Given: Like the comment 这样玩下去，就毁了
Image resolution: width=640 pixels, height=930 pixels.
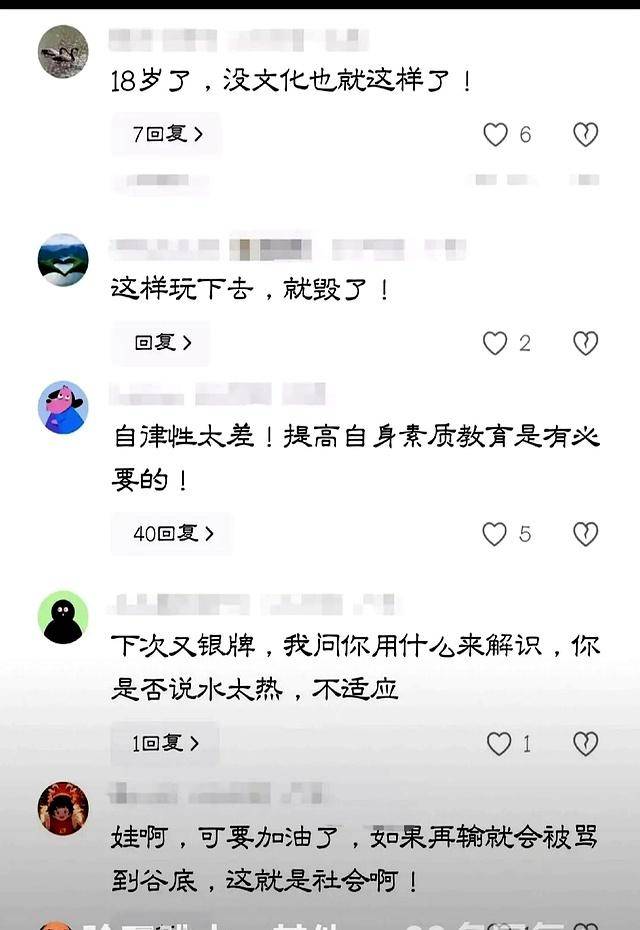Looking at the screenshot, I should [x=496, y=343].
